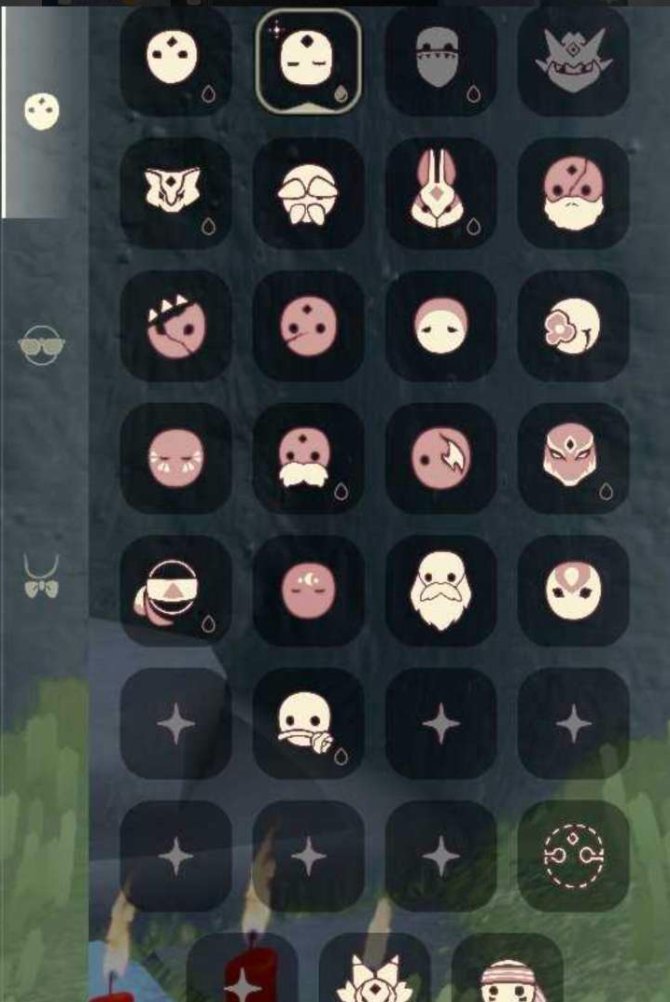This screenshot has height=1002, width=670.
Task: Select the pink mask with white mustache
Action: point(308,458)
